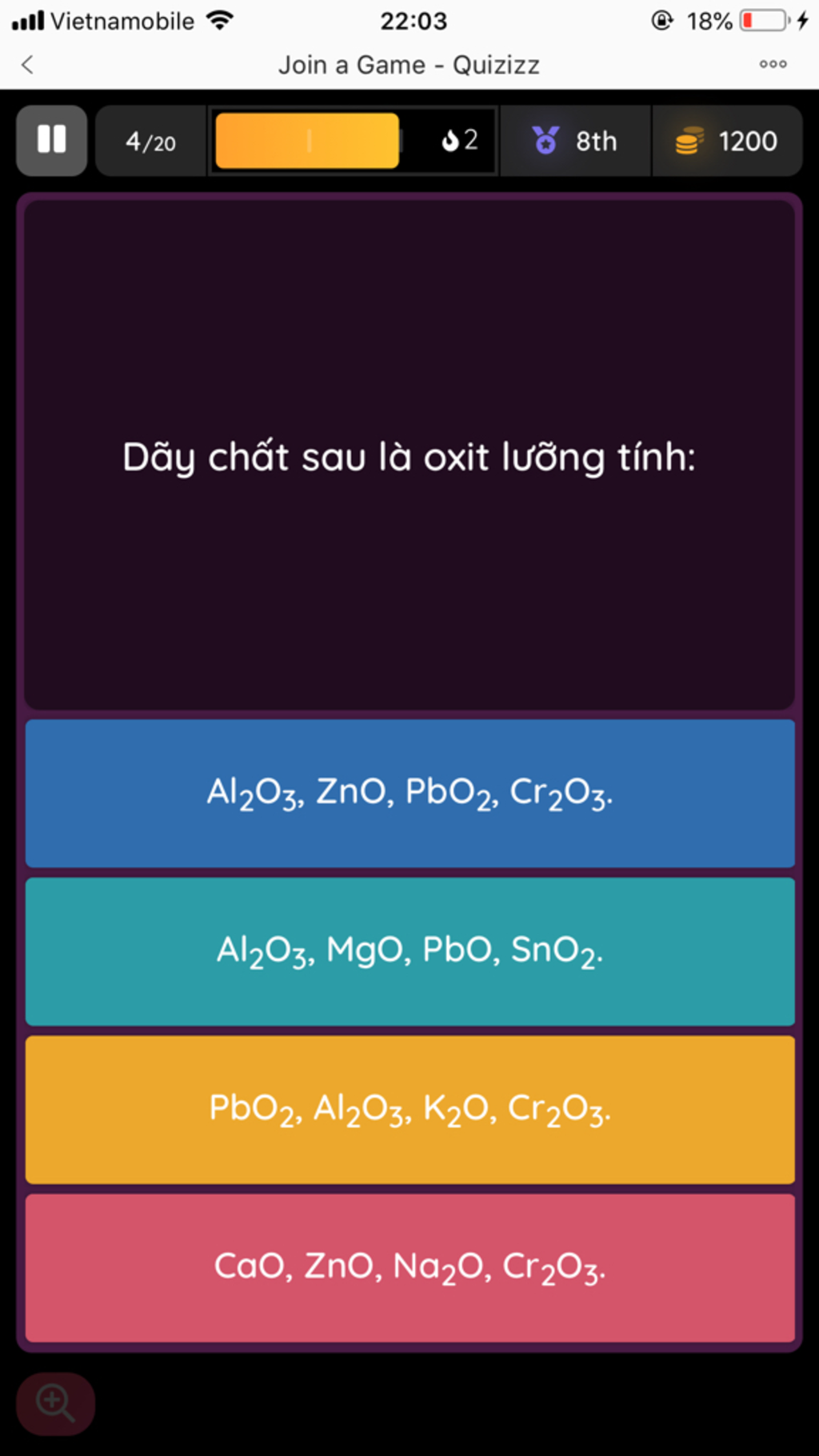
Task: Pick answer PbO2, Al2O3, K2O, Cr2O3
Action: 409,1110
